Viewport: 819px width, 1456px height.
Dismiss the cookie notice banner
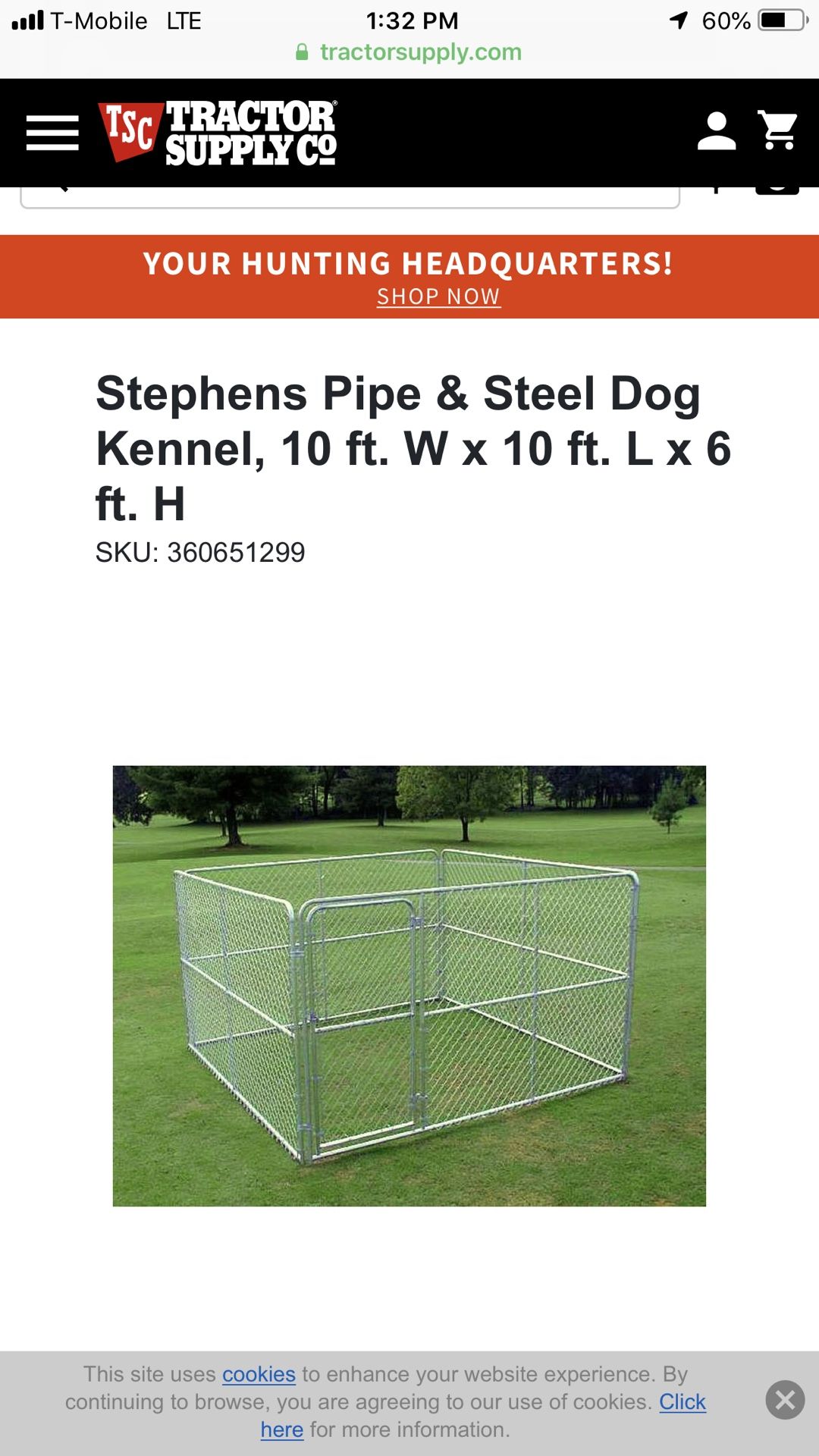pyautogui.click(x=785, y=1400)
